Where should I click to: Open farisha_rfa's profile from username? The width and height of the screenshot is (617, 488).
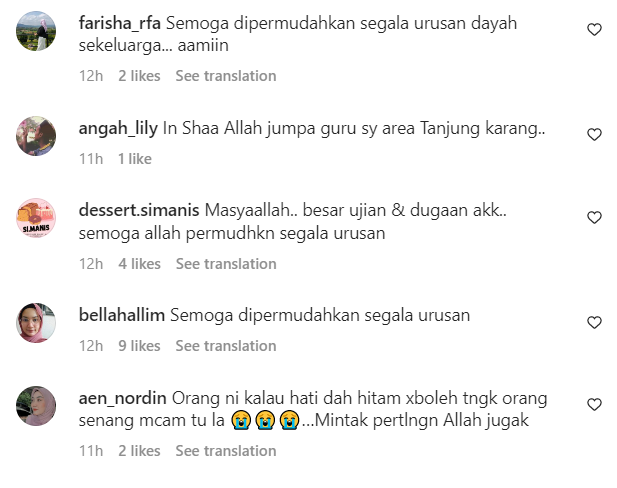click(120, 22)
